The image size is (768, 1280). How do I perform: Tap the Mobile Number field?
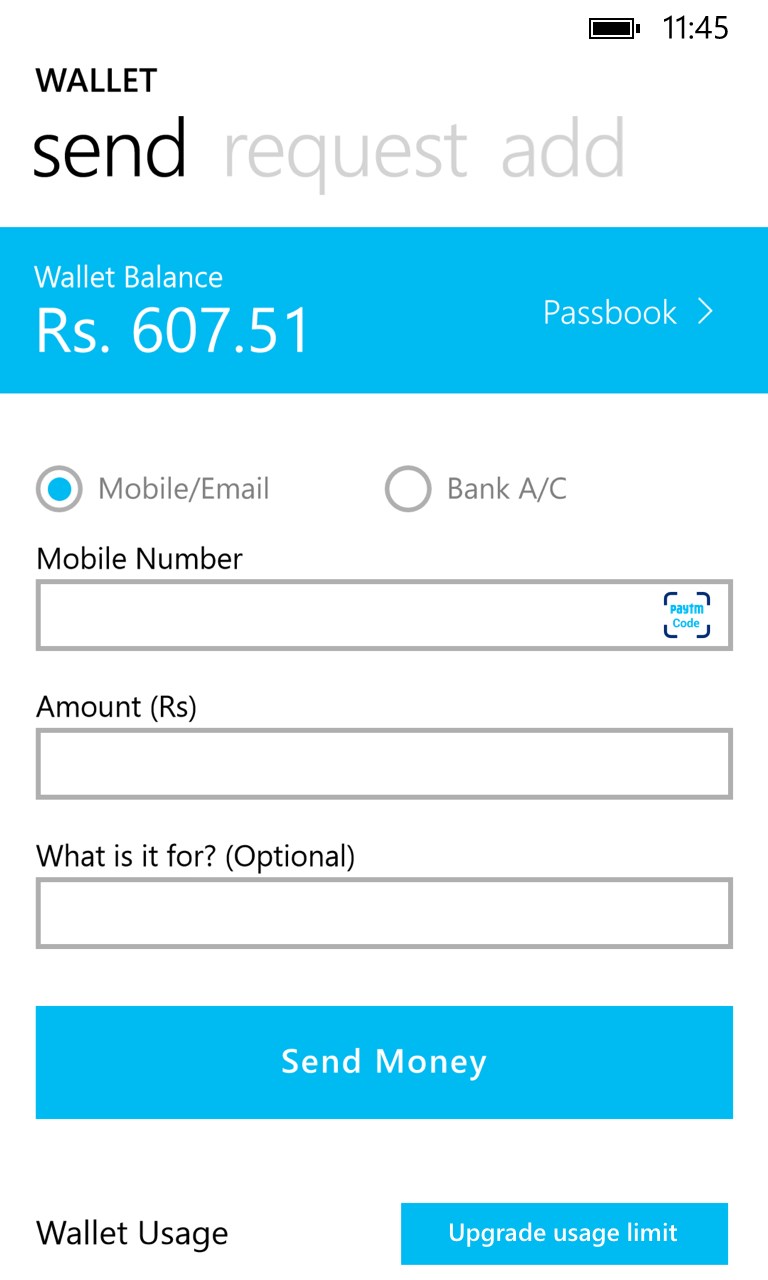point(340,615)
